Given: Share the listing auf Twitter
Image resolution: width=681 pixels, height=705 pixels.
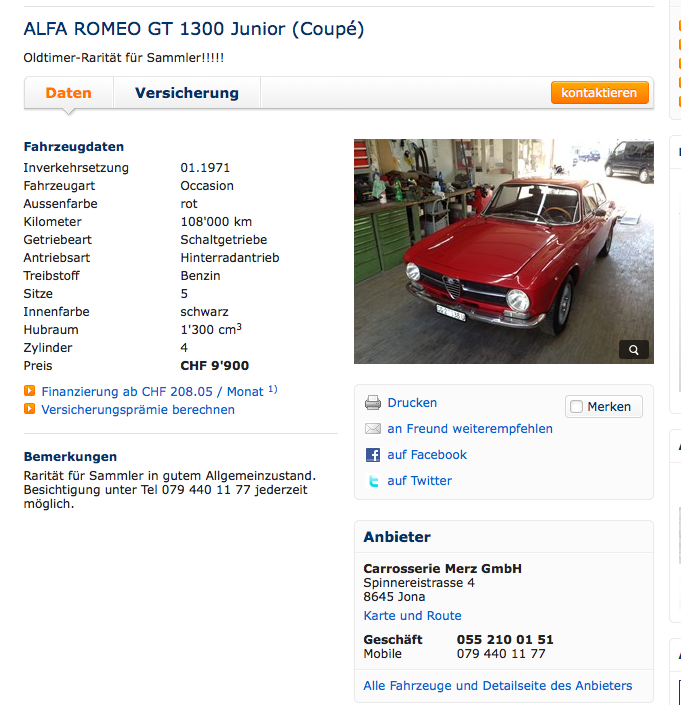Looking at the screenshot, I should [x=419, y=480].
